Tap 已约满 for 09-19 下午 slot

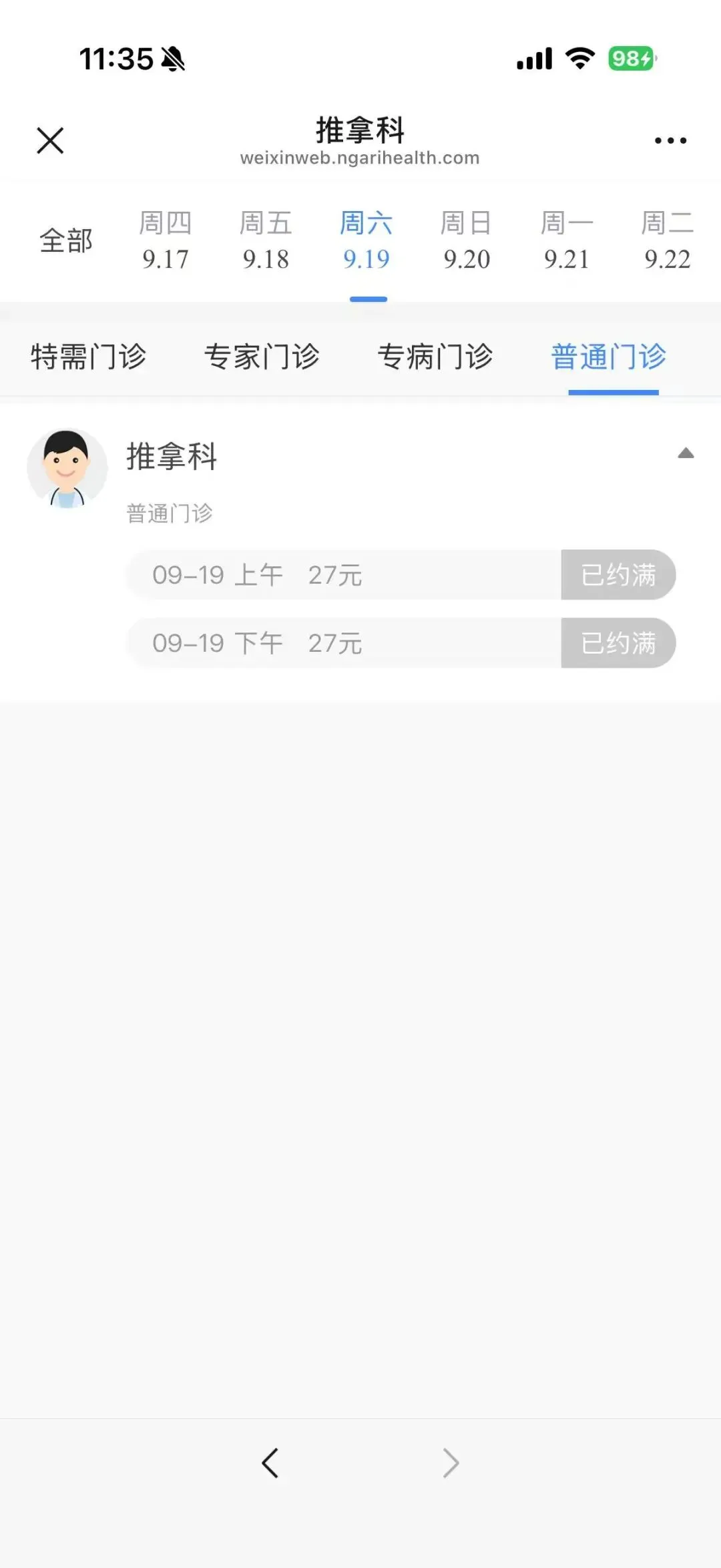(618, 643)
